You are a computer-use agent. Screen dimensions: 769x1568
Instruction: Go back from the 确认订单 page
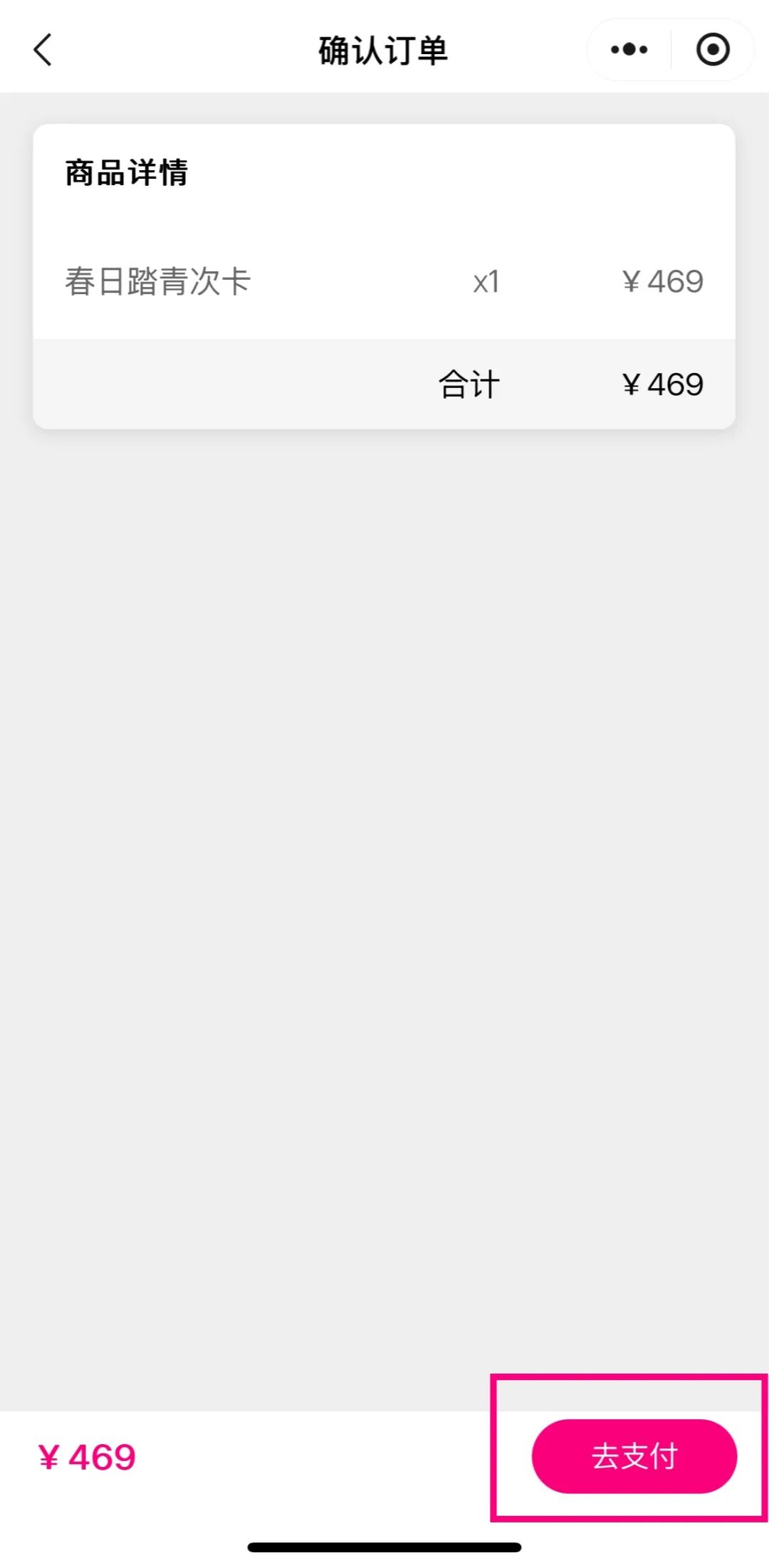(x=43, y=50)
